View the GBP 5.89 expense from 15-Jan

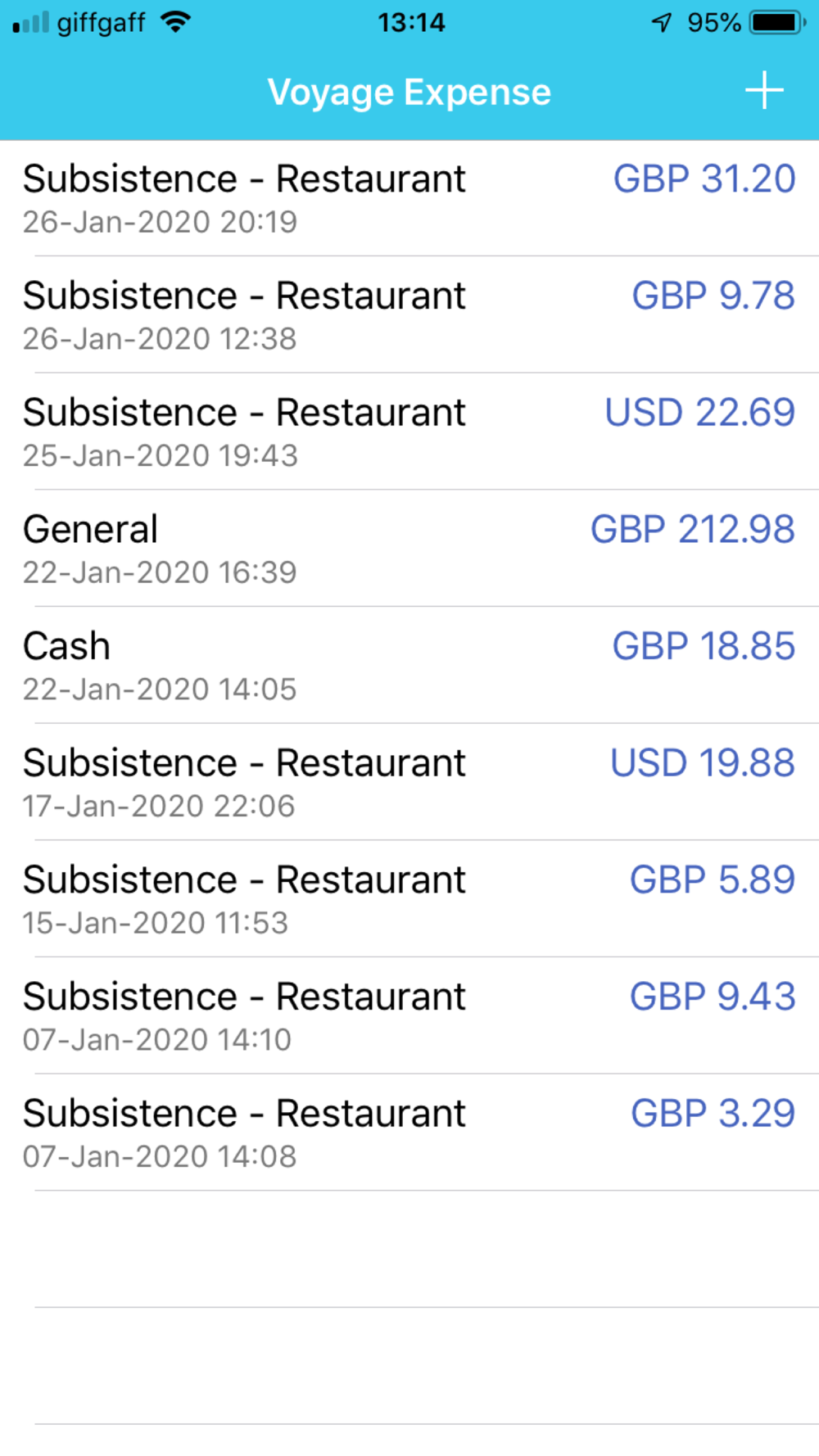(409, 899)
